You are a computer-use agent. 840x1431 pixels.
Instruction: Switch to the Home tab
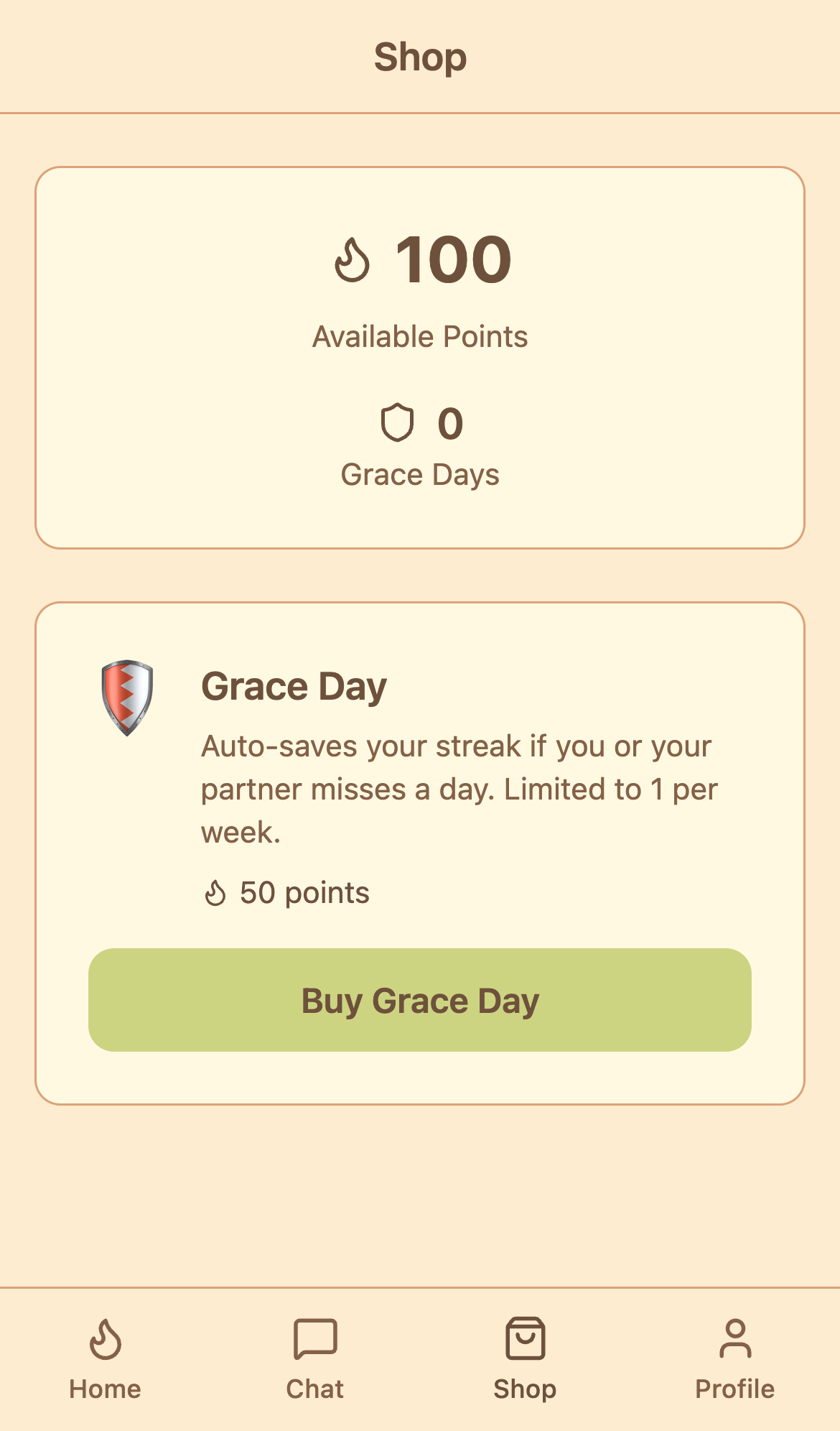click(x=105, y=1358)
